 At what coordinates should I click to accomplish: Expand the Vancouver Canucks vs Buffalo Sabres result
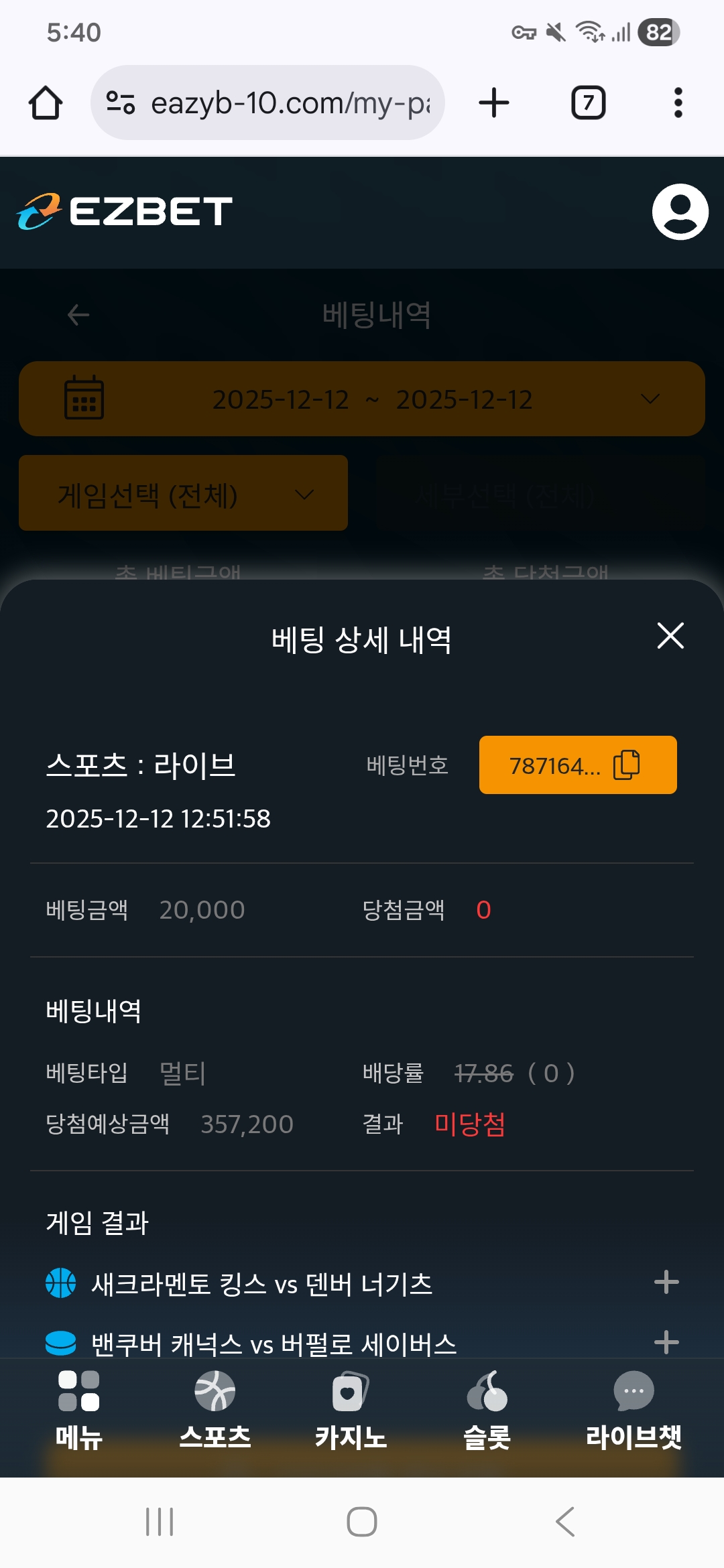click(x=666, y=1342)
